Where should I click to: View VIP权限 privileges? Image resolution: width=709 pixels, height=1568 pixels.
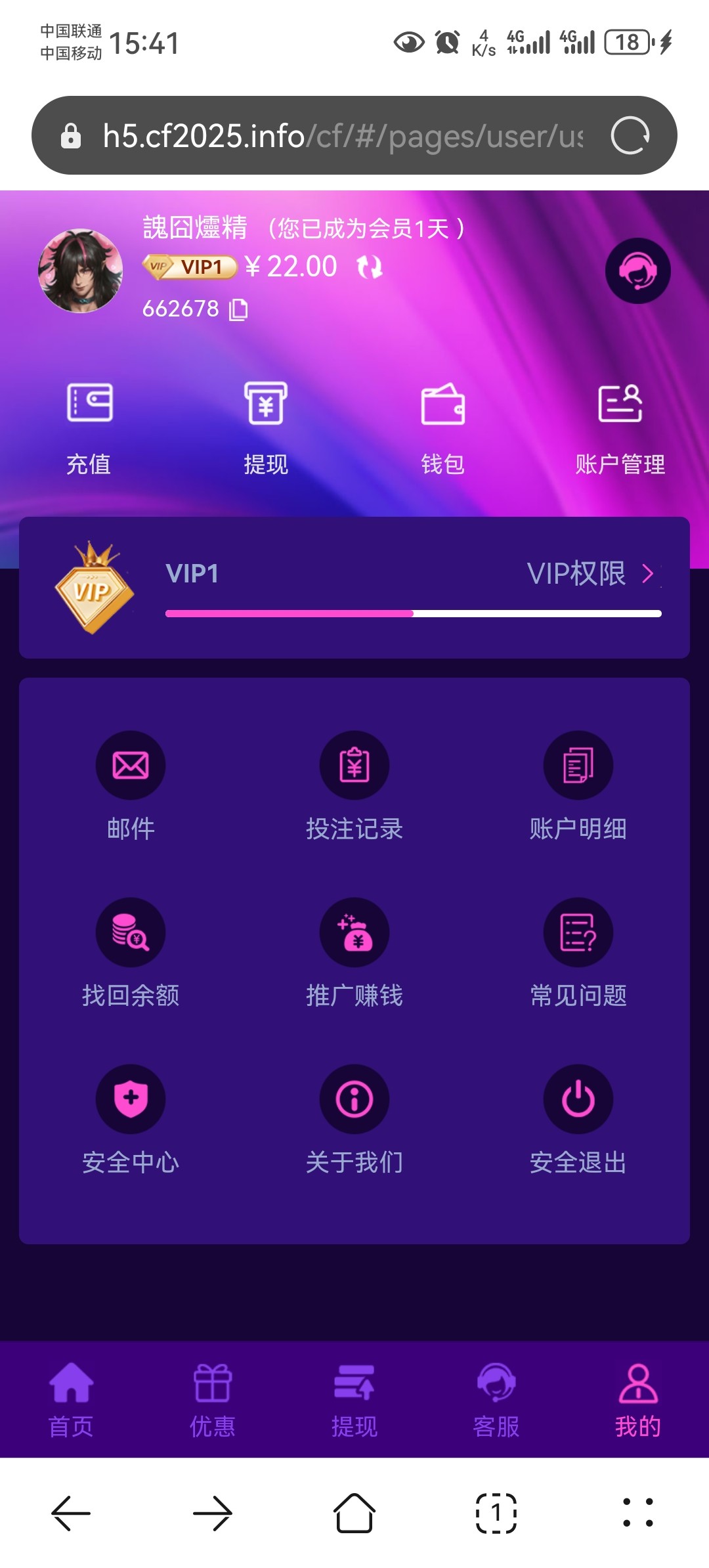coord(591,574)
